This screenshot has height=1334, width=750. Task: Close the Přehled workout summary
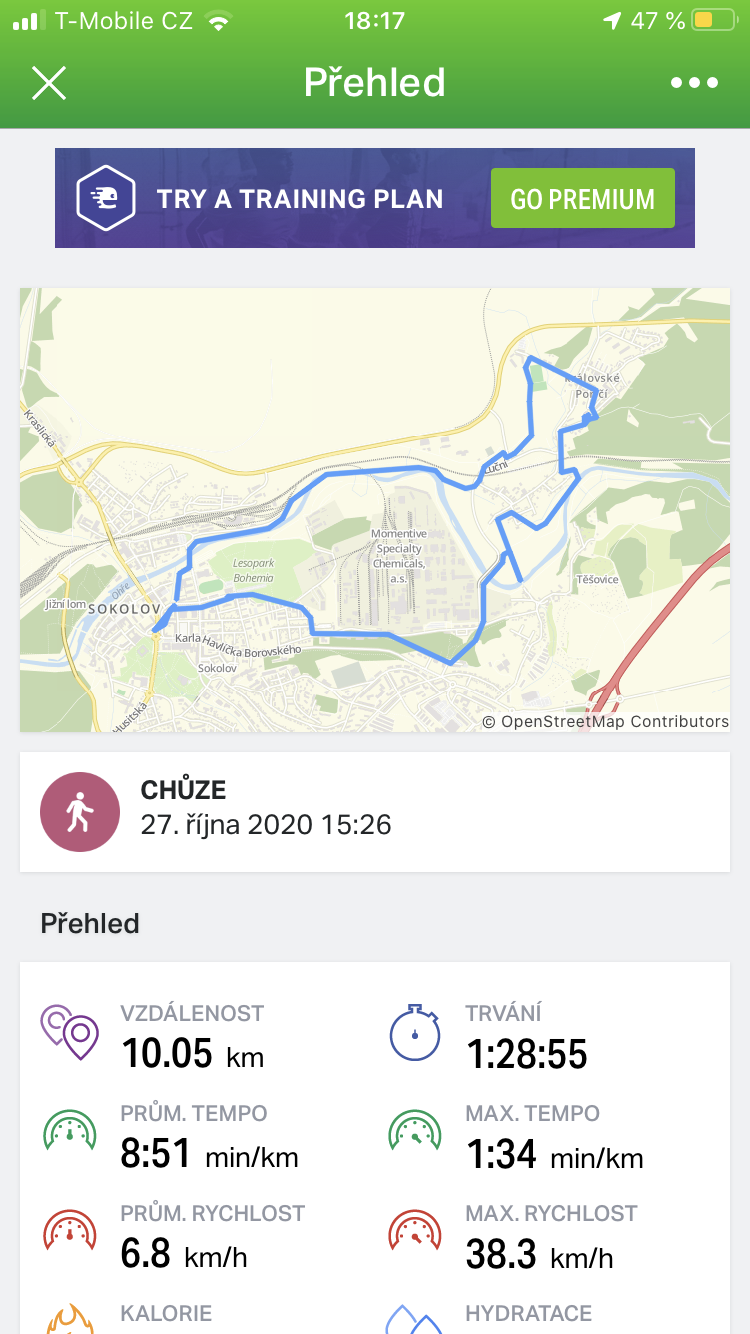pyautogui.click(x=48, y=83)
